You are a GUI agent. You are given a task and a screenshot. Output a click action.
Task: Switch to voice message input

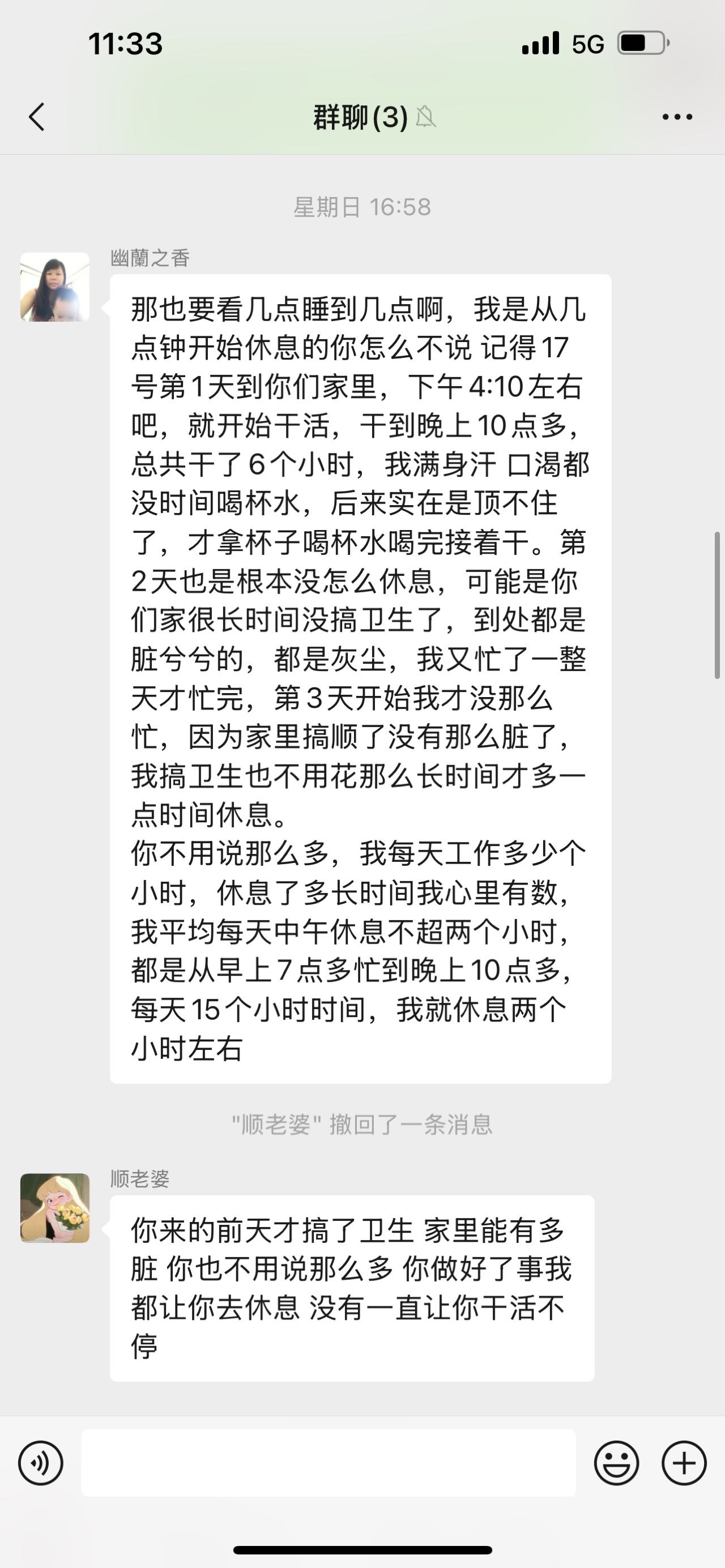coord(41,1463)
